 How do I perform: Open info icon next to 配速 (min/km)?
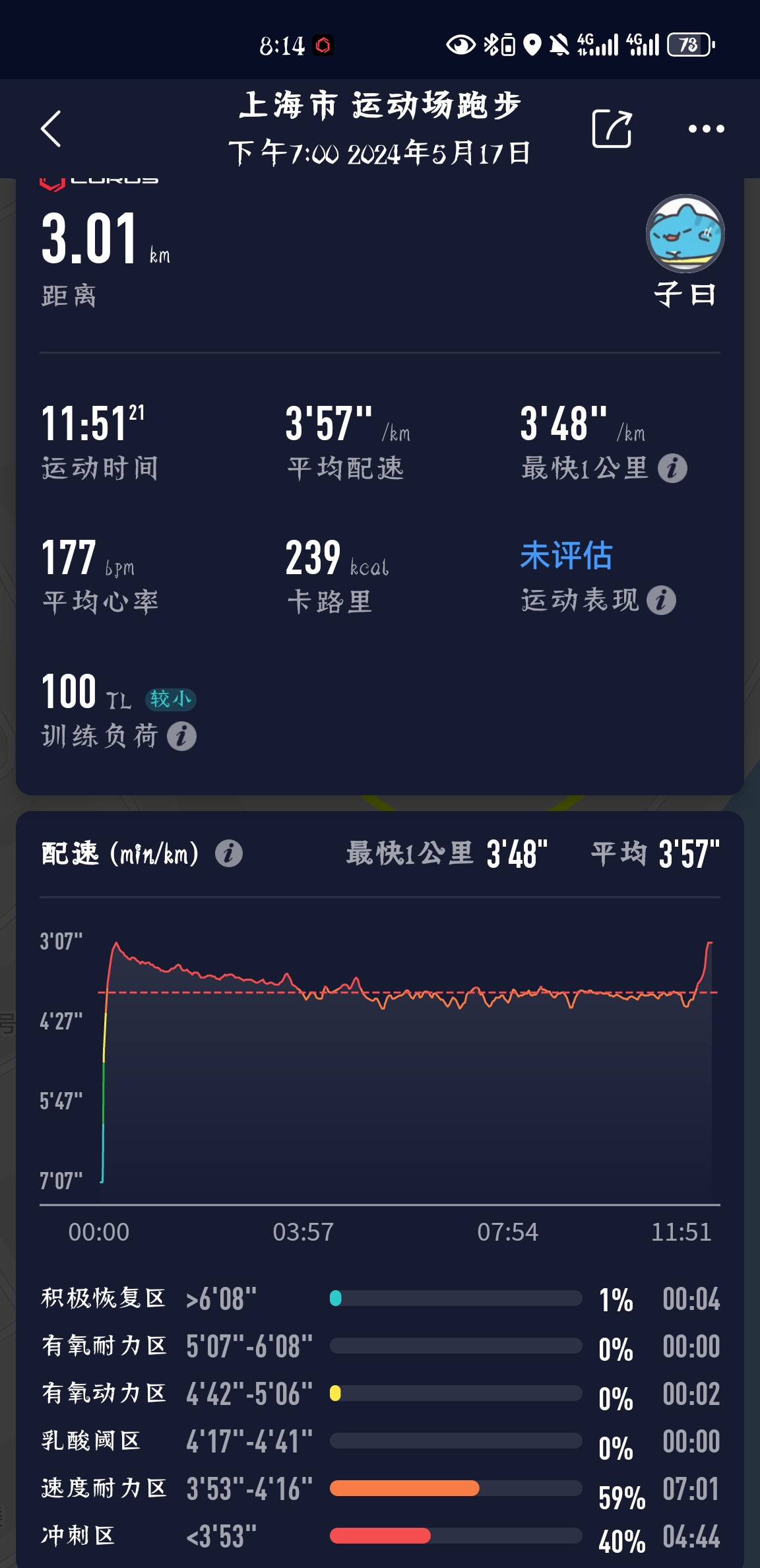point(229,853)
